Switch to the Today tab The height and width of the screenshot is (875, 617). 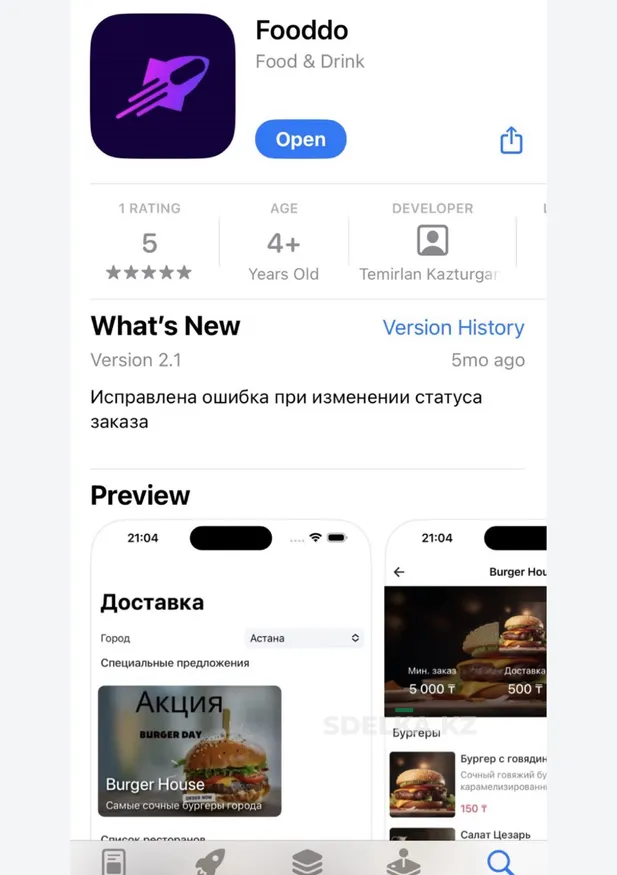coord(114,861)
